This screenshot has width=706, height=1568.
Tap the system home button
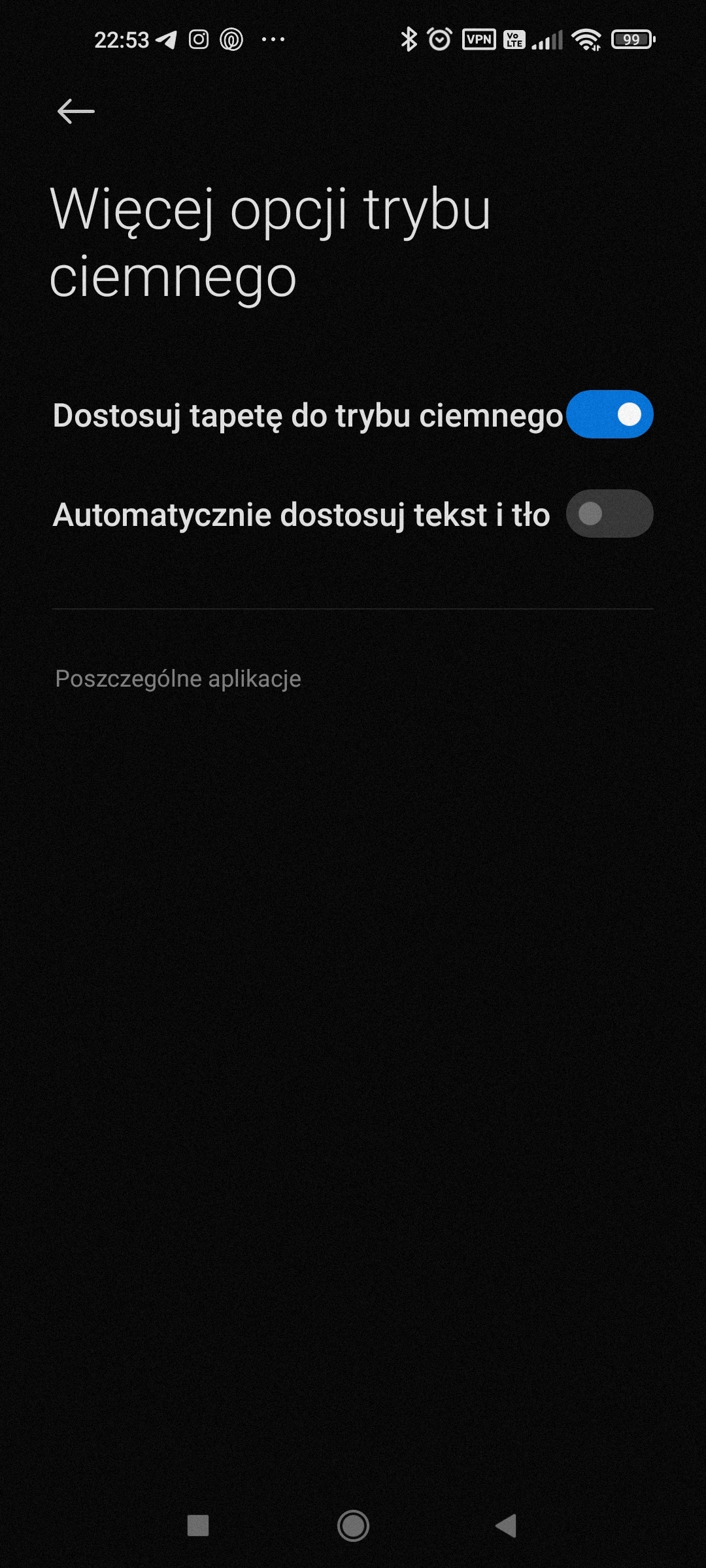pyautogui.click(x=353, y=1526)
